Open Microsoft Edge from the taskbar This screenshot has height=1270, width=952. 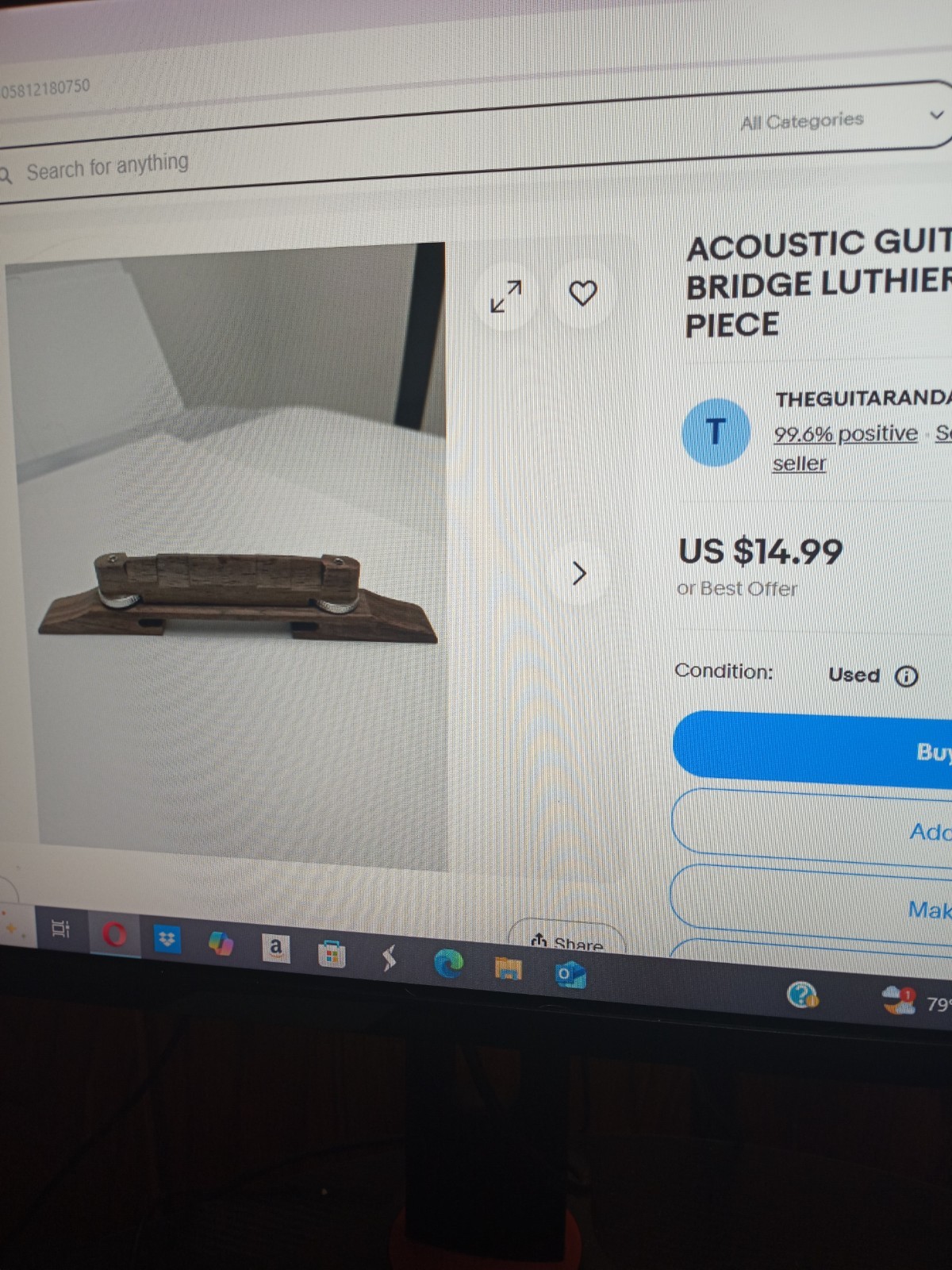coord(449,964)
